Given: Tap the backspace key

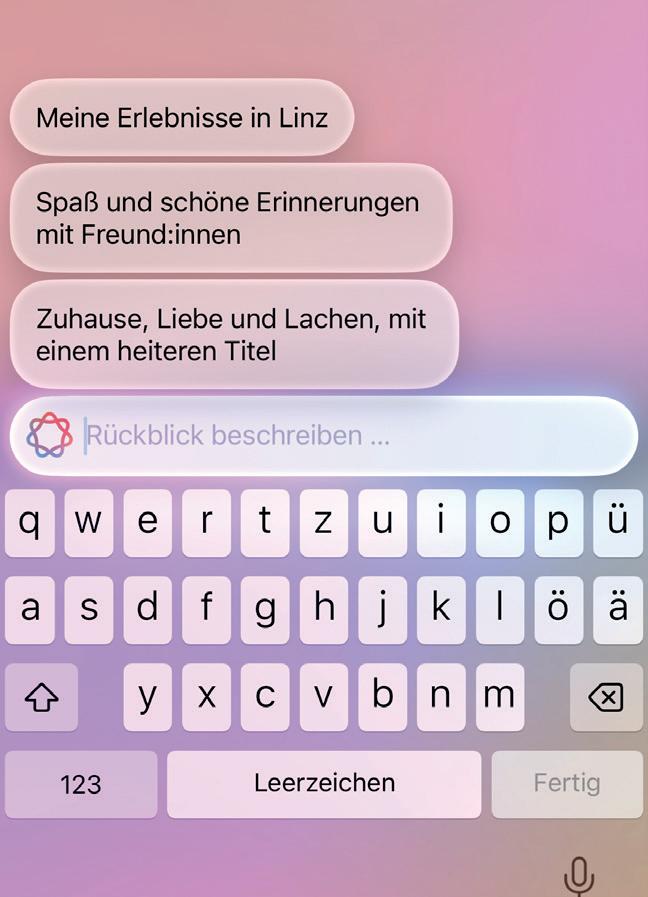Looking at the screenshot, I should click(x=605, y=697).
